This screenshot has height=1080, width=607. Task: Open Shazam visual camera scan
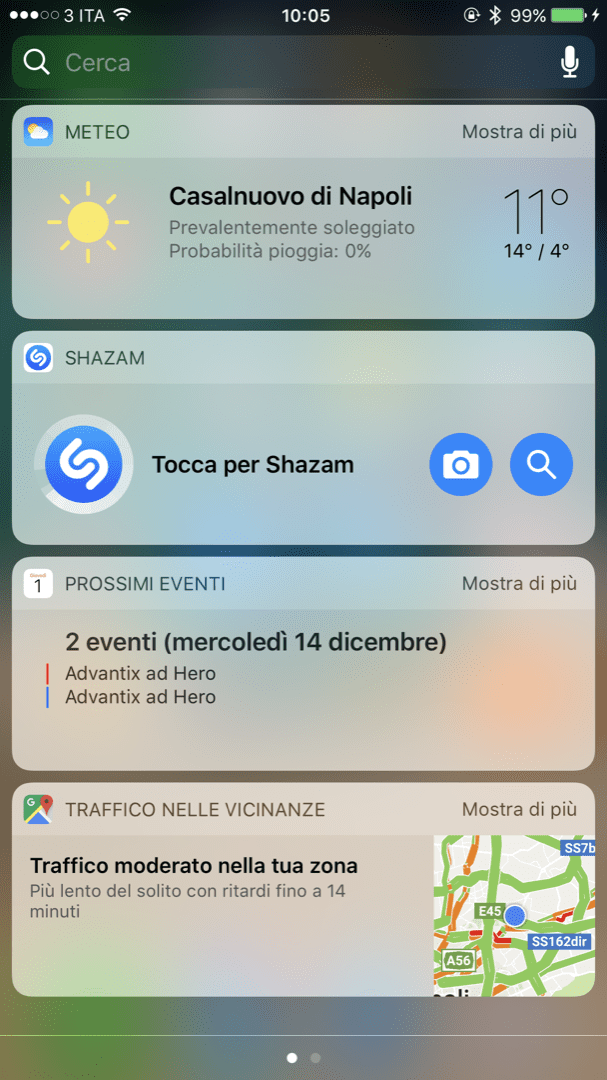pos(461,464)
